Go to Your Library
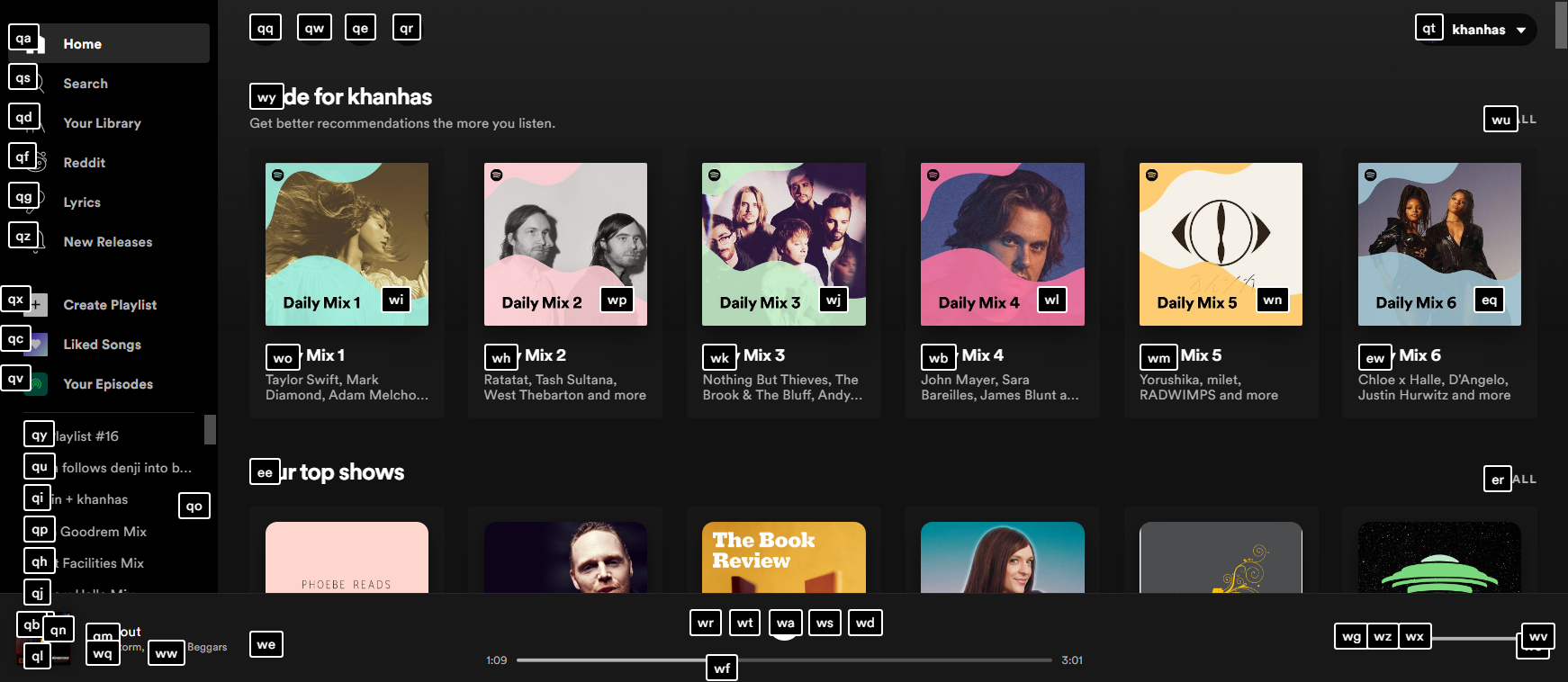Image resolution: width=1568 pixels, height=682 pixels. click(x=102, y=123)
